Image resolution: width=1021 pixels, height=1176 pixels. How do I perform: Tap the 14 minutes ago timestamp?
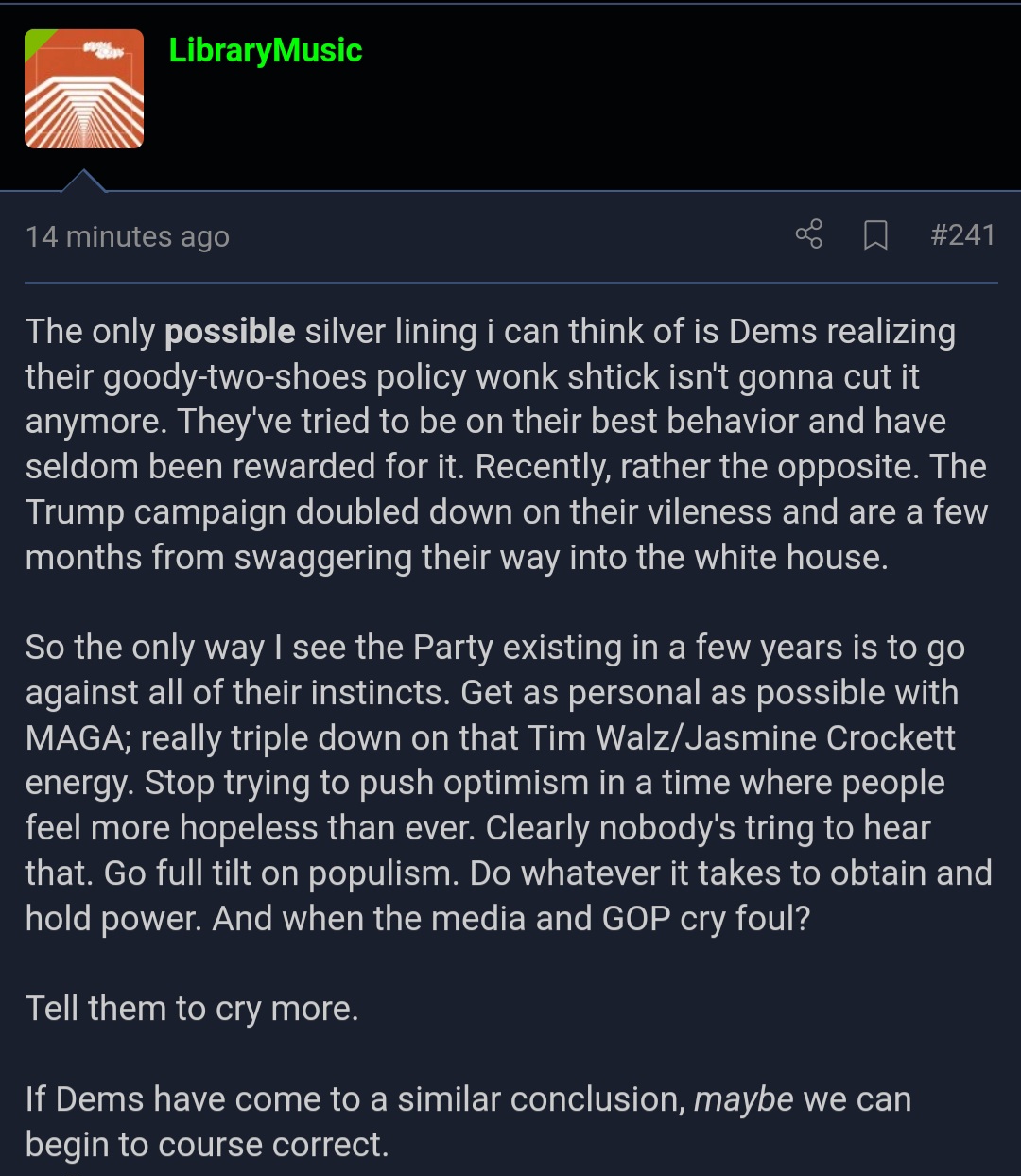pyautogui.click(x=128, y=236)
